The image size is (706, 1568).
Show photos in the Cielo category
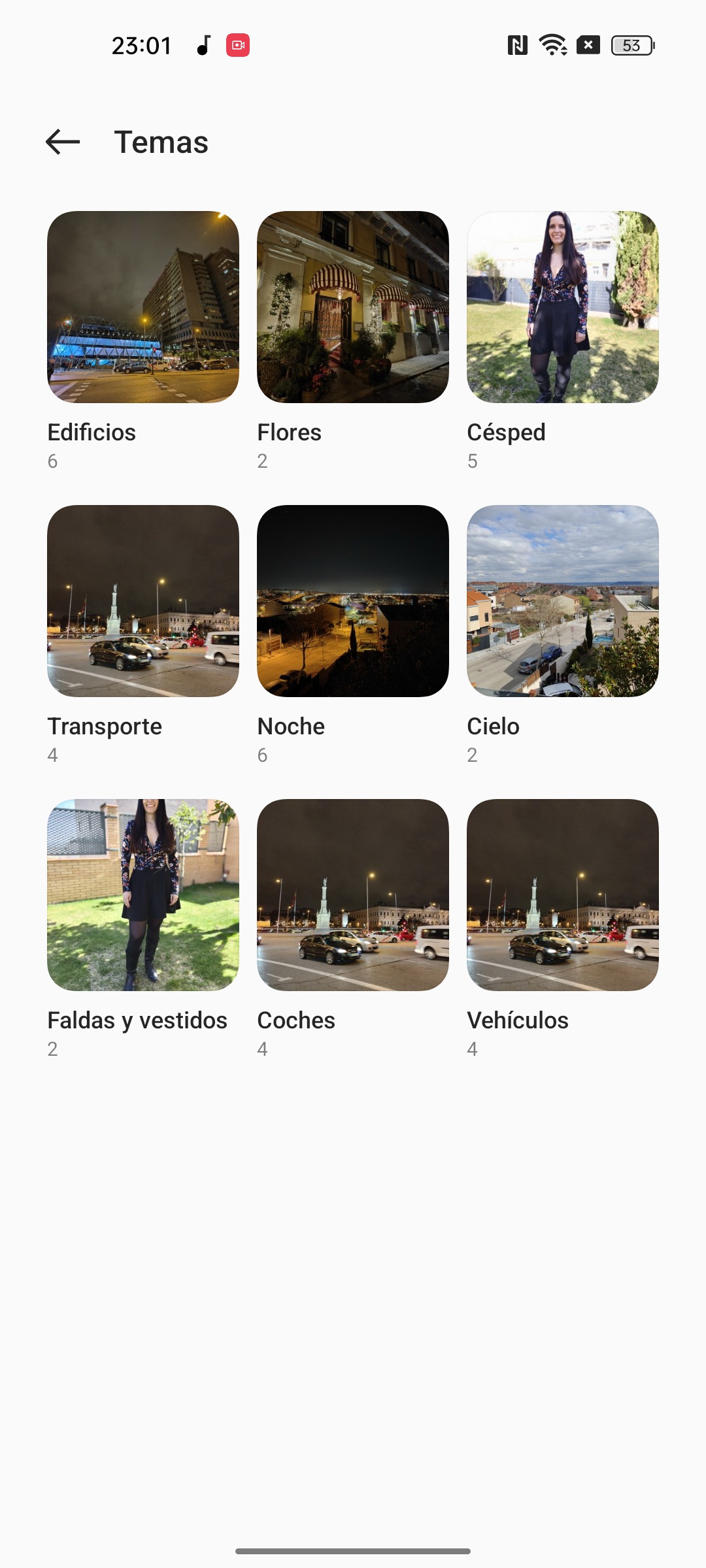coord(562,601)
